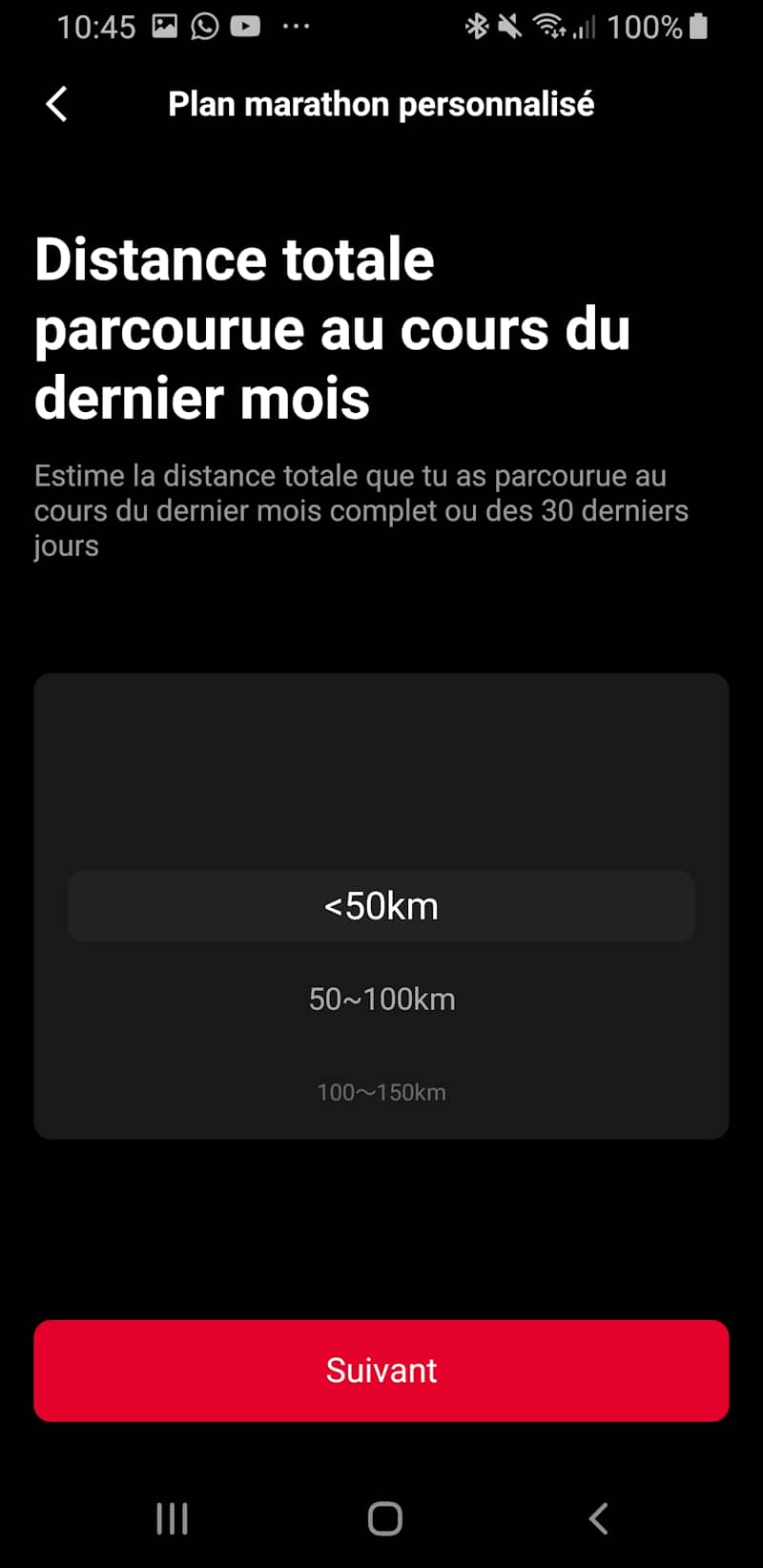Go back from the marathon plan screen
763x1568 pixels.
(x=57, y=104)
